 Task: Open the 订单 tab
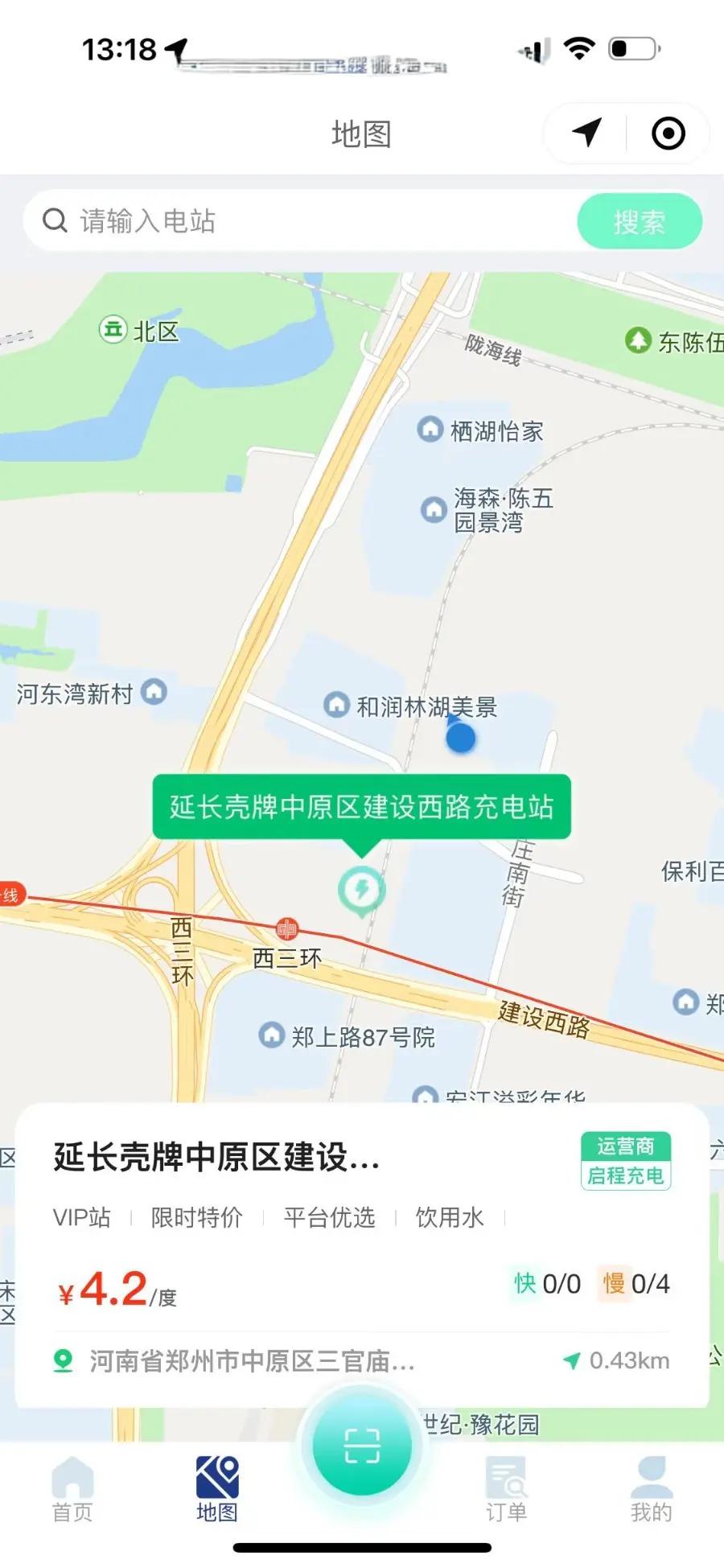[506, 1489]
